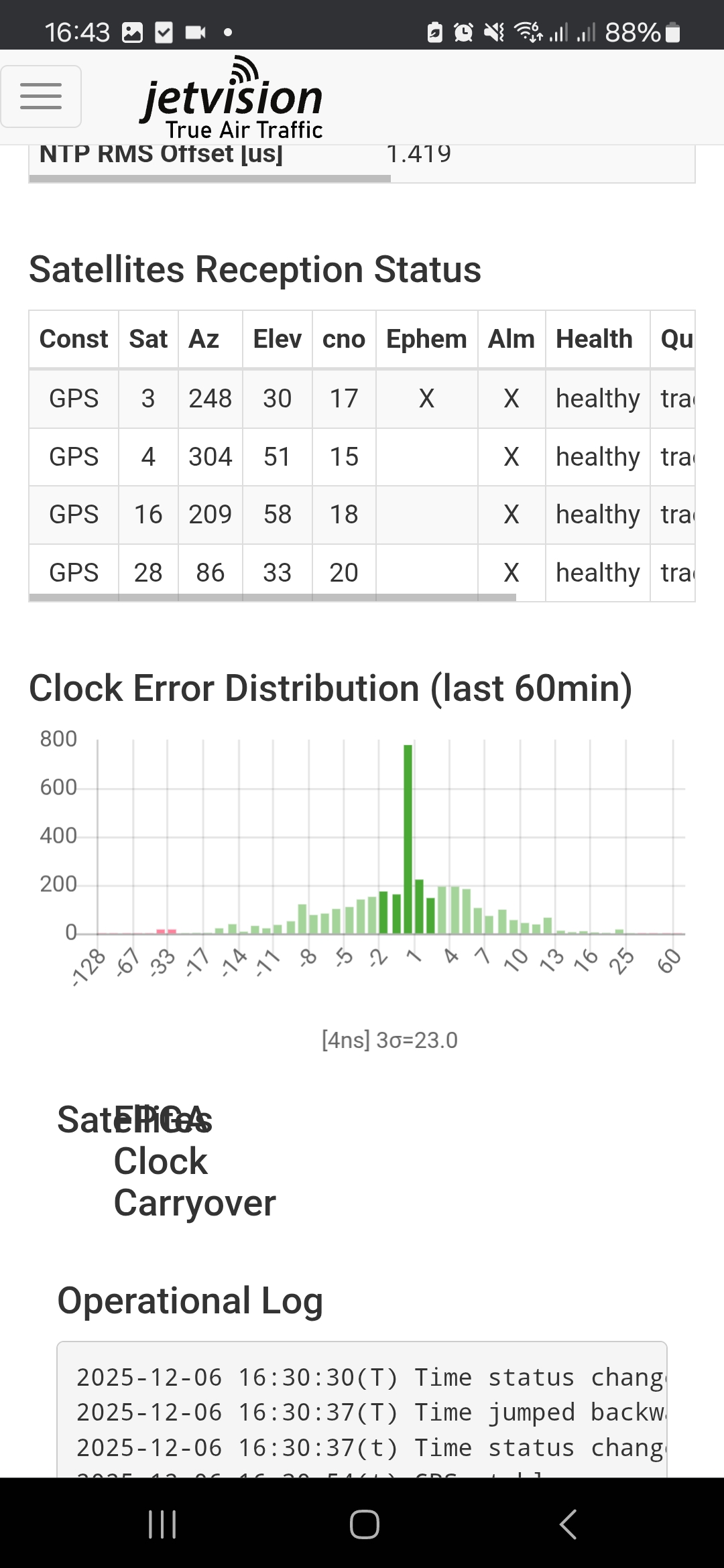Open the jetvision True Air Traffic home link
The image size is (724, 1568).
(x=232, y=101)
